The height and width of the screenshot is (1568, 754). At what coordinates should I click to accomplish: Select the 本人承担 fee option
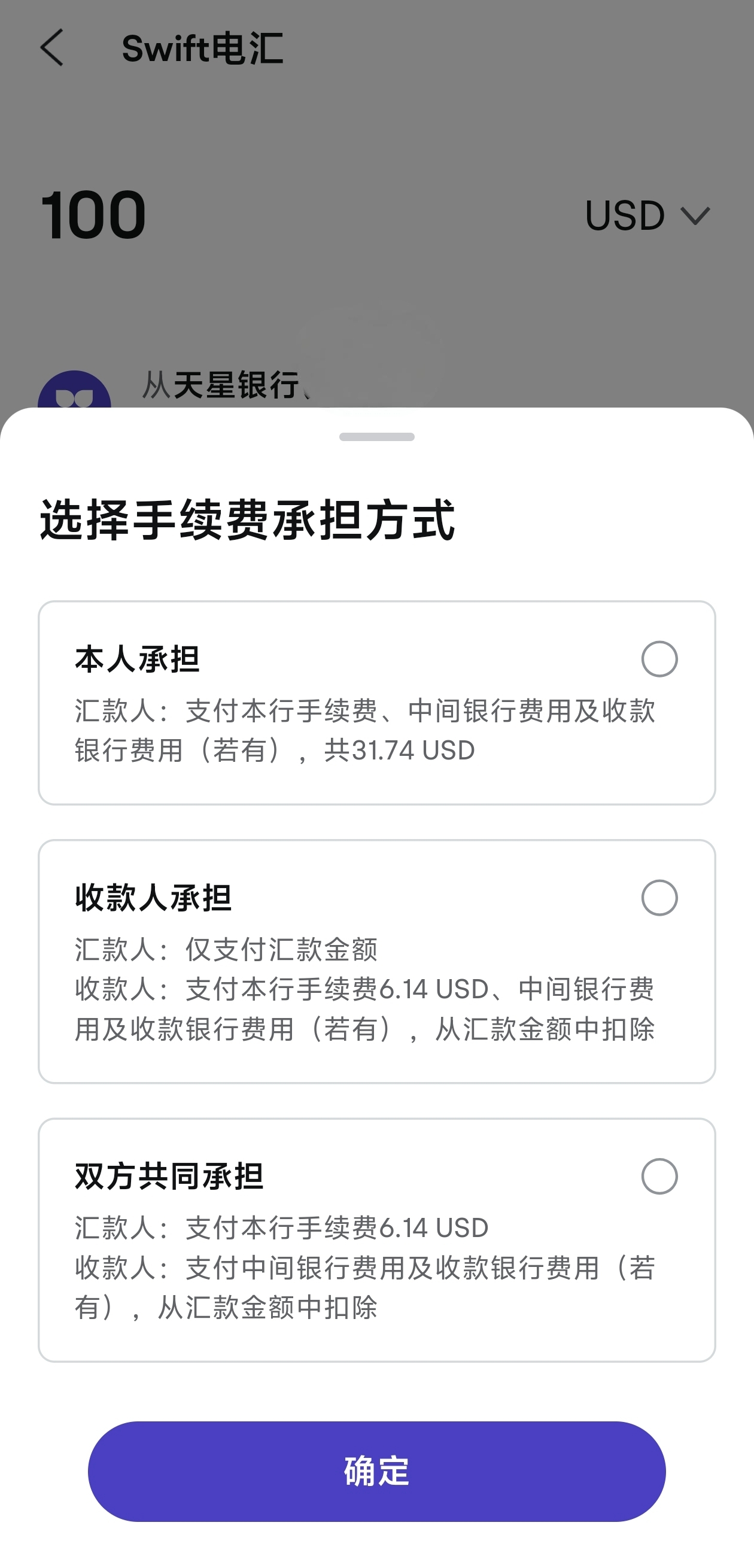[659, 659]
